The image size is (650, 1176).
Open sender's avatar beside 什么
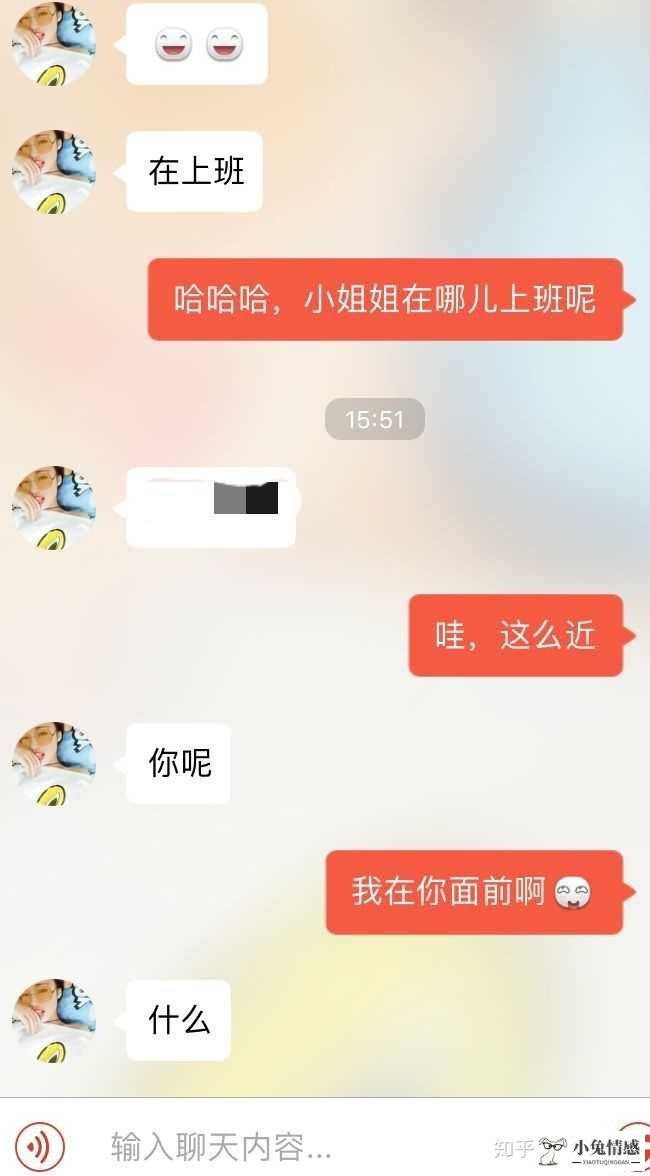(x=54, y=1020)
